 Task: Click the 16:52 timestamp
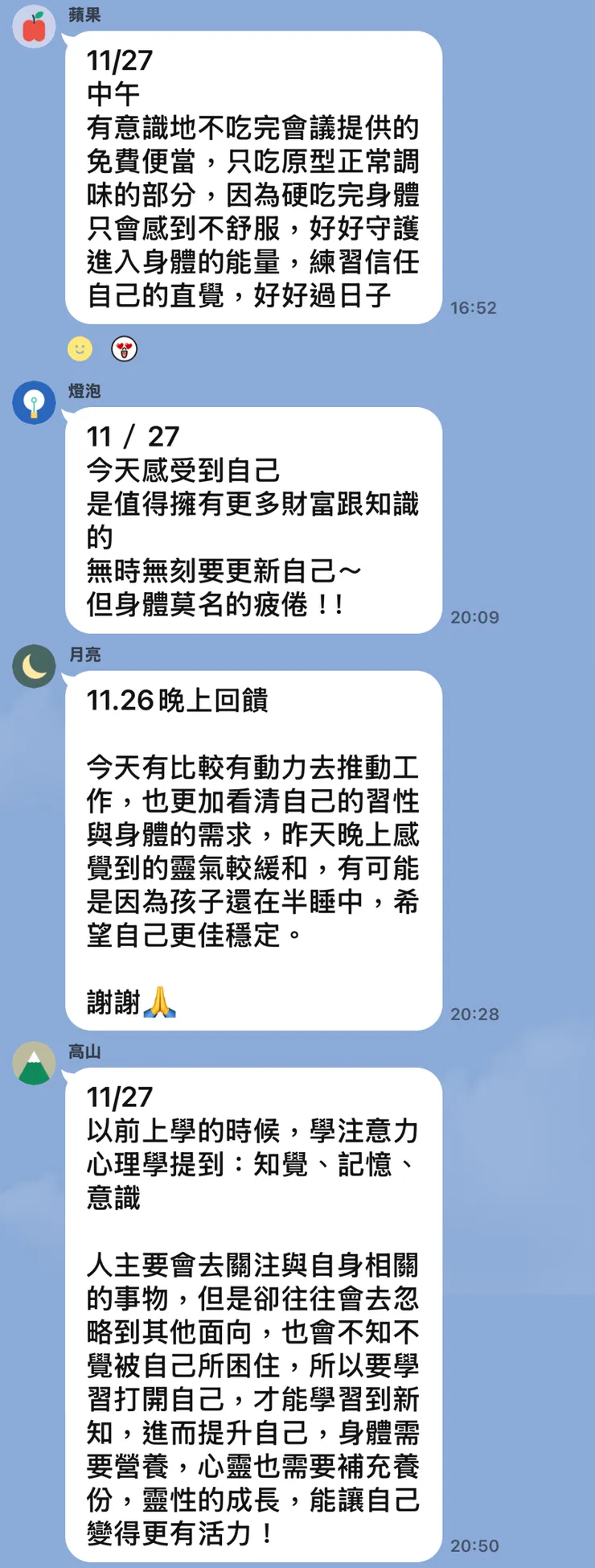click(x=475, y=307)
